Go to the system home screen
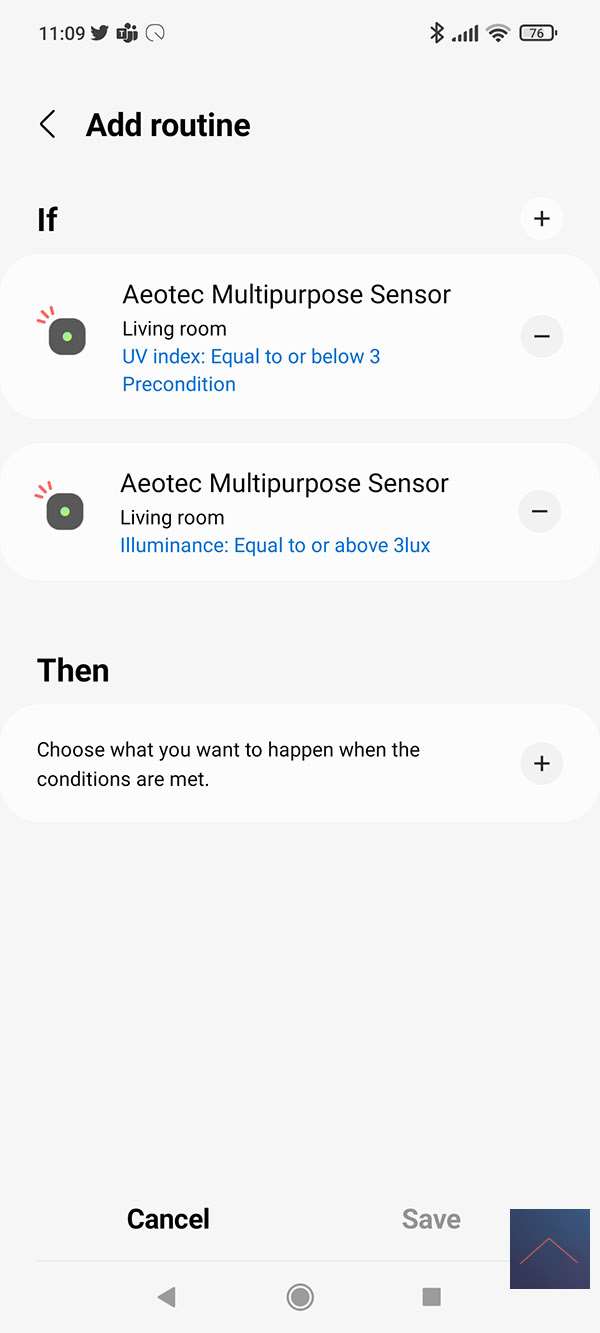 pyautogui.click(x=299, y=1297)
